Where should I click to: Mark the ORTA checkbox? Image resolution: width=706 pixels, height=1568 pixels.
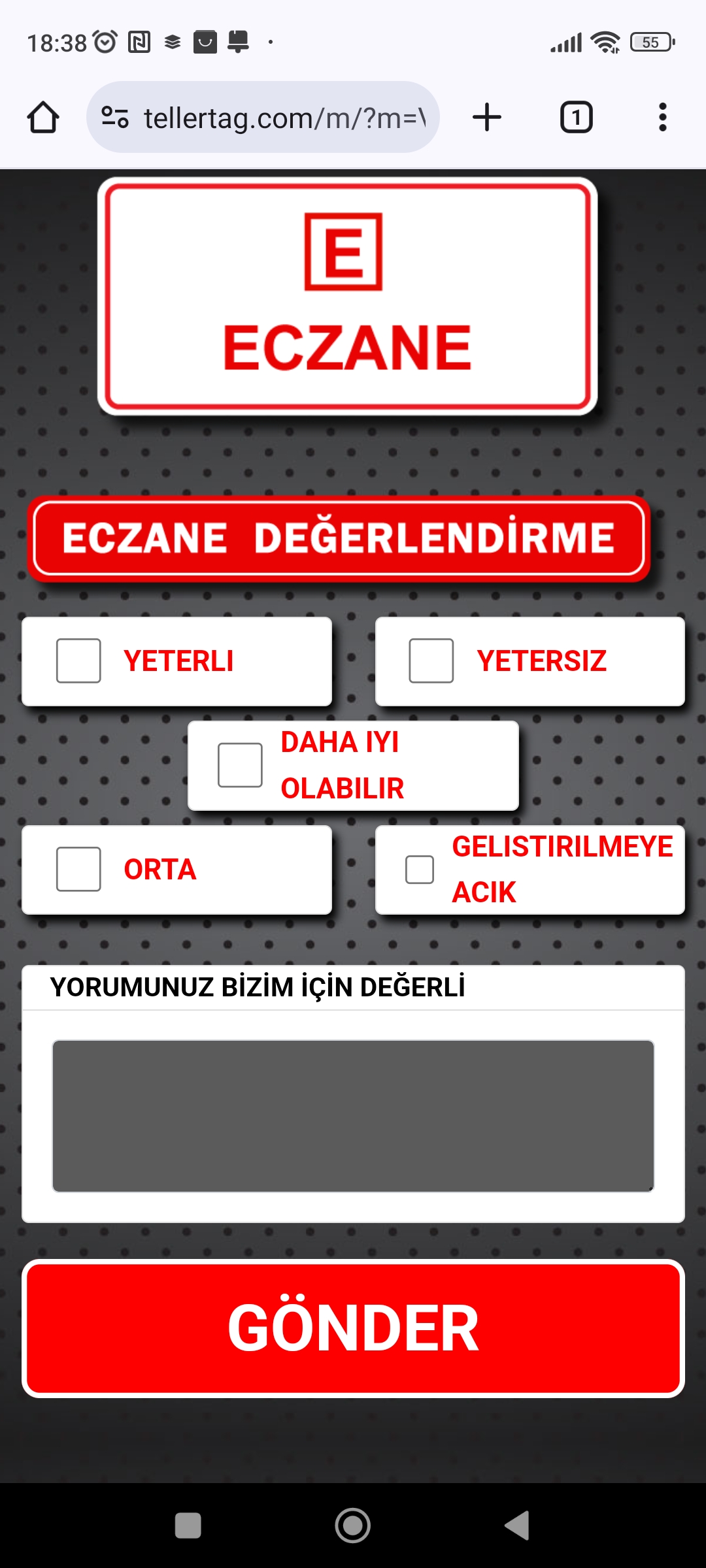(78, 870)
